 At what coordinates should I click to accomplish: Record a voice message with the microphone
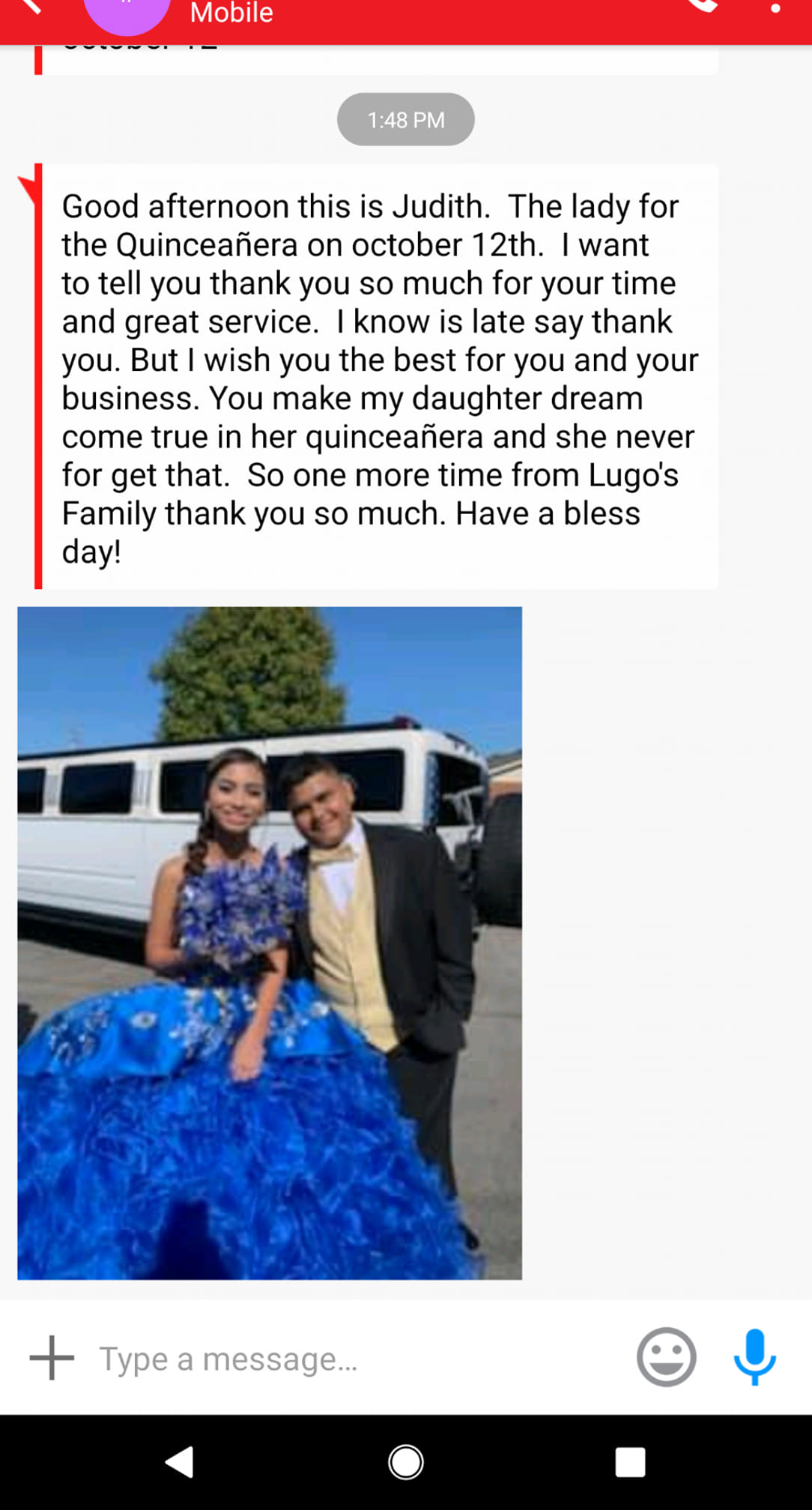click(754, 1357)
